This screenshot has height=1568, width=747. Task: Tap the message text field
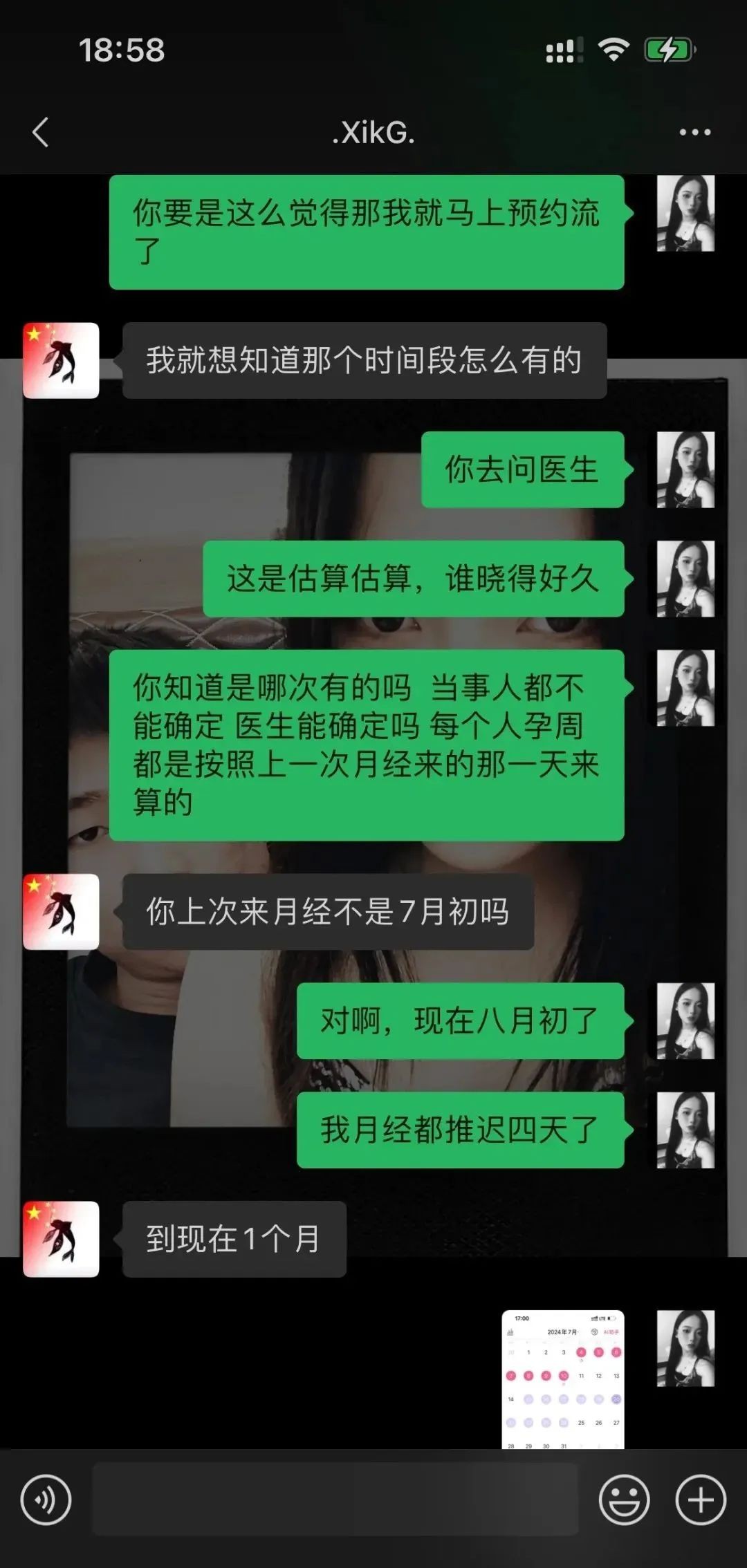click(335, 1500)
